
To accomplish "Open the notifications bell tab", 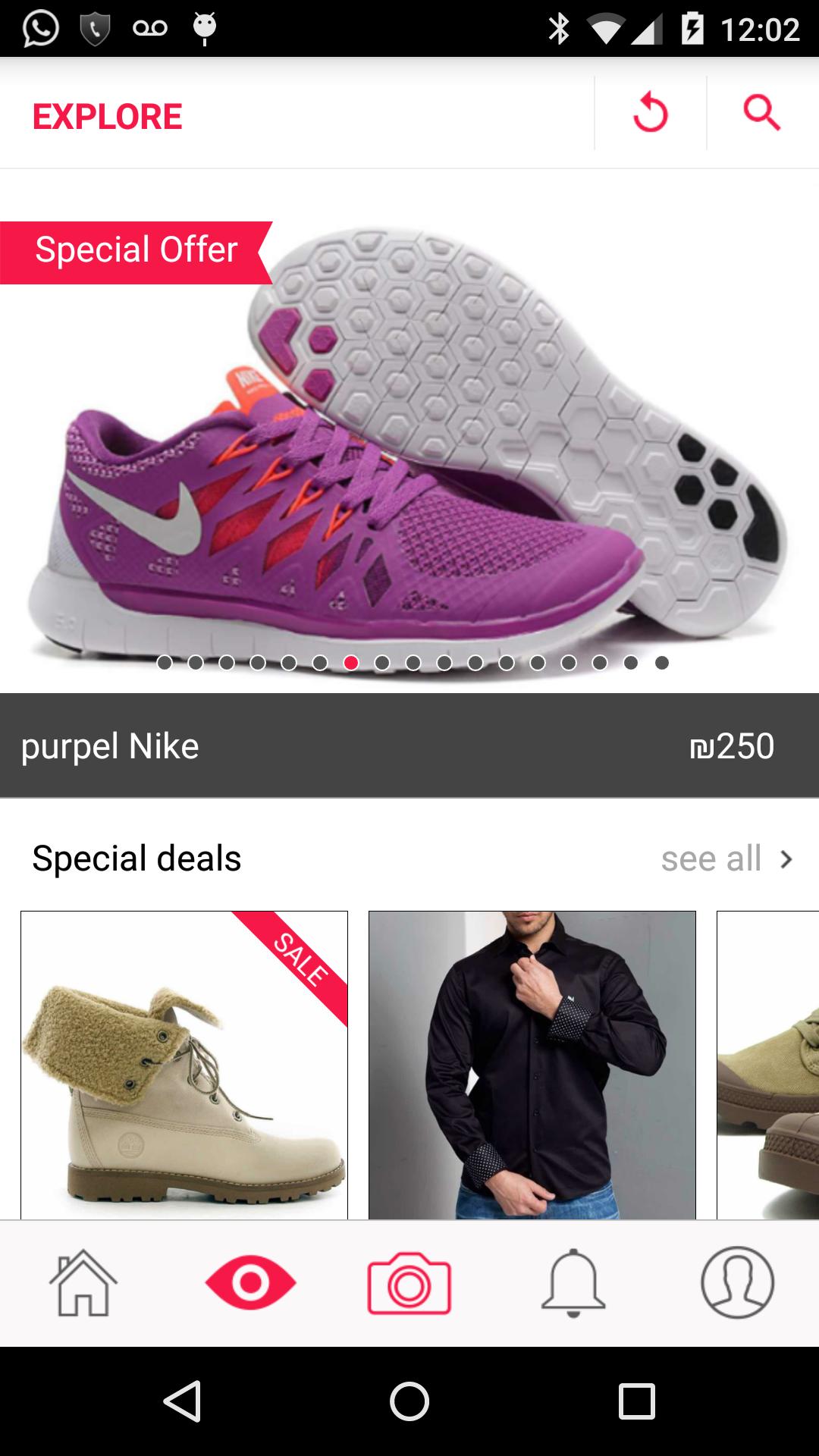I will tap(573, 1283).
